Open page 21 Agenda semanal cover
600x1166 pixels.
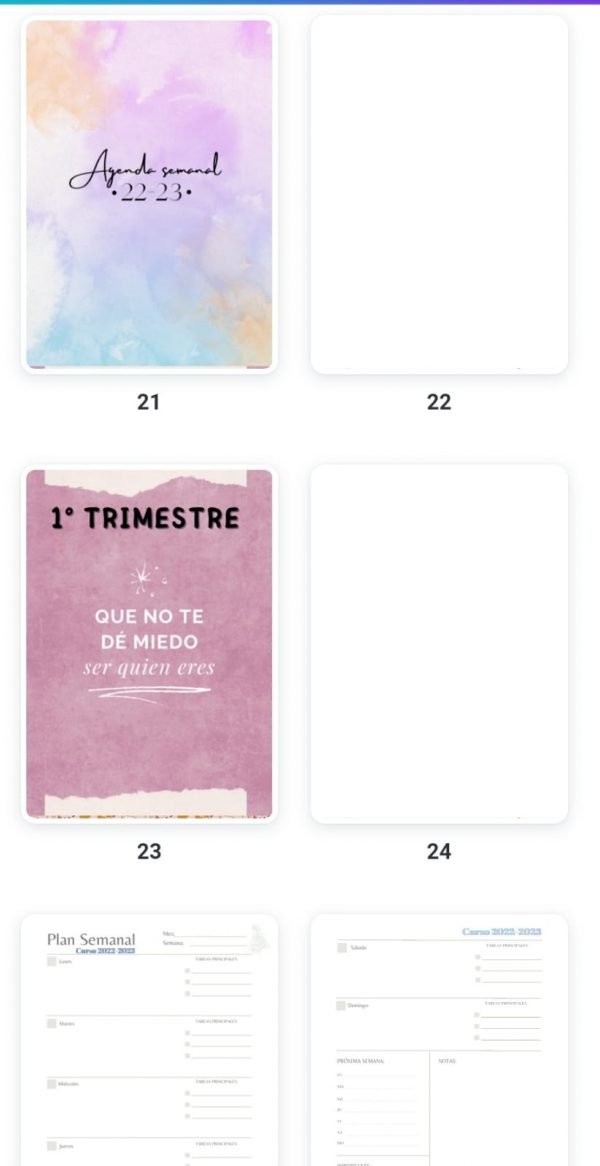point(149,194)
